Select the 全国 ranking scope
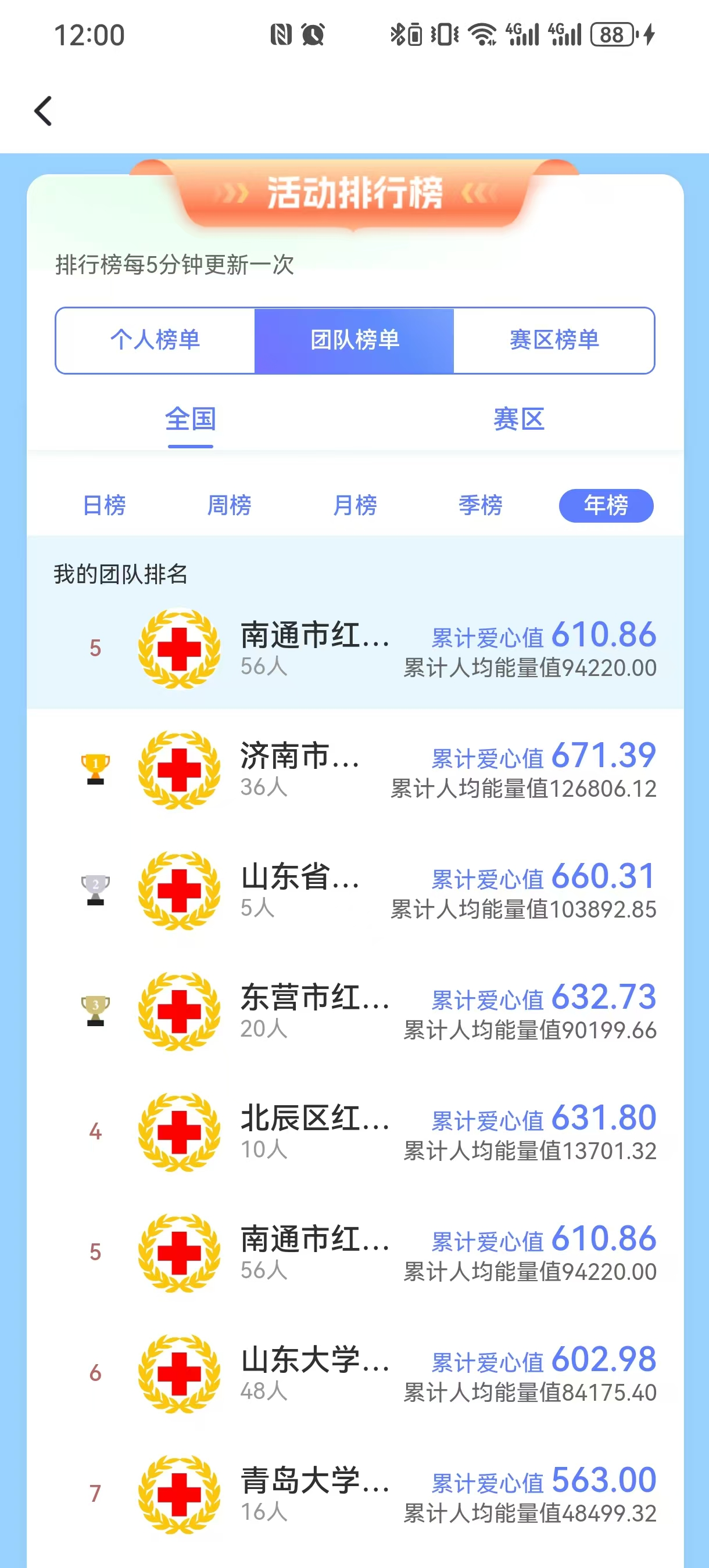 coord(191,419)
